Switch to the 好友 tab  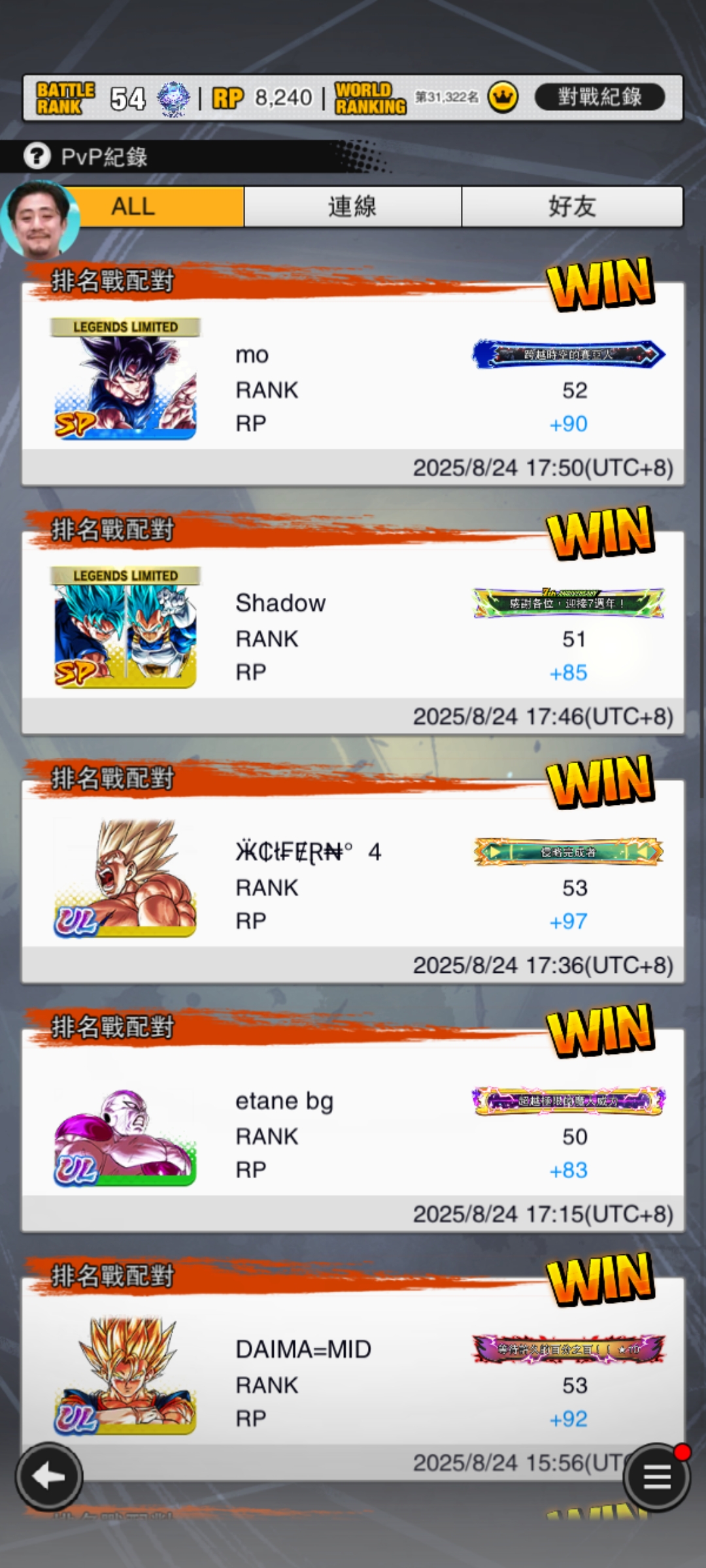click(572, 206)
